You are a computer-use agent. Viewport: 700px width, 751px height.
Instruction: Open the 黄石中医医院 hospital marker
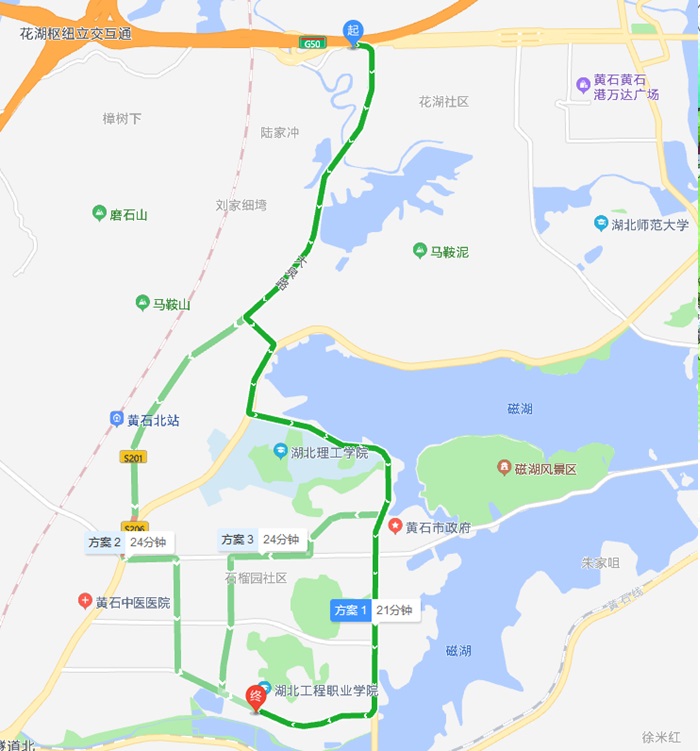[85, 601]
